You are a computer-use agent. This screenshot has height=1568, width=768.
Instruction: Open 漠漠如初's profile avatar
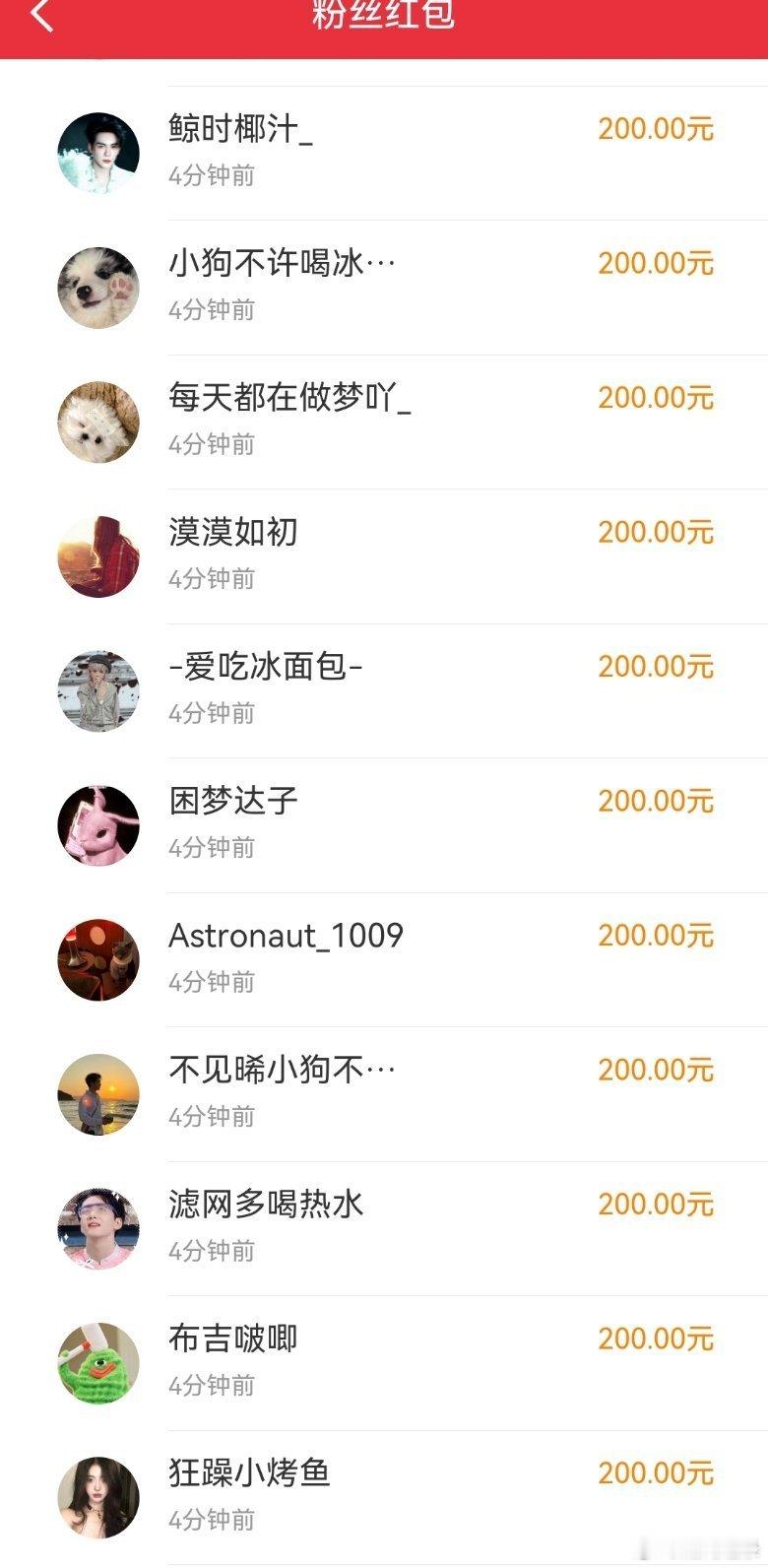pos(98,555)
